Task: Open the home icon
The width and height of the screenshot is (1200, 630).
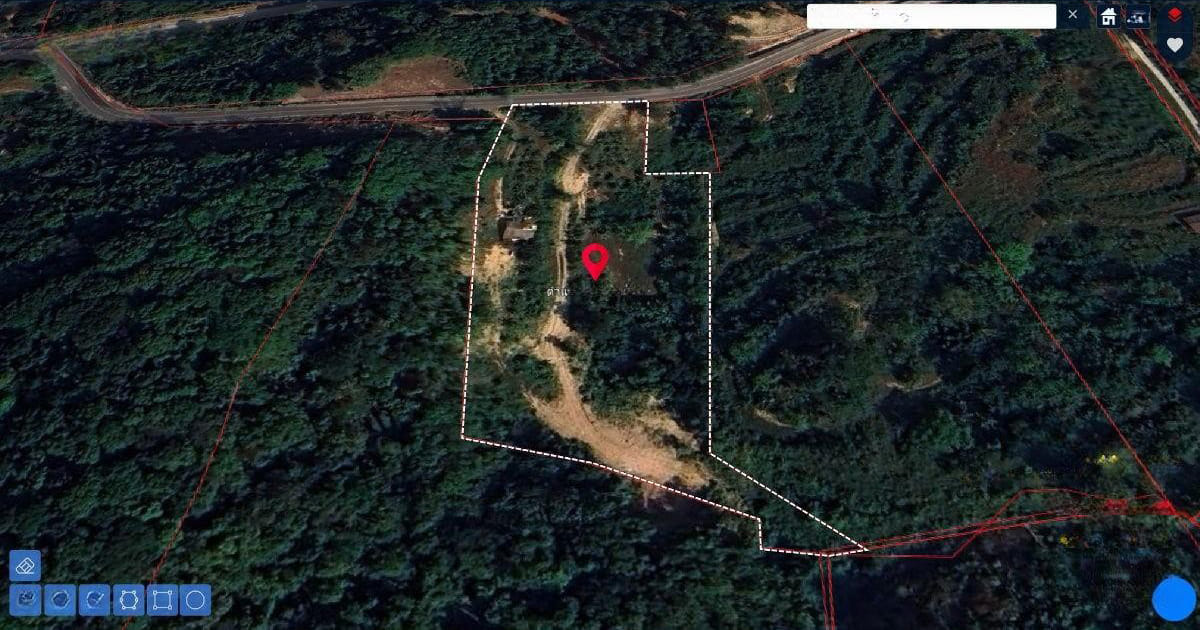Action: pyautogui.click(x=1108, y=16)
